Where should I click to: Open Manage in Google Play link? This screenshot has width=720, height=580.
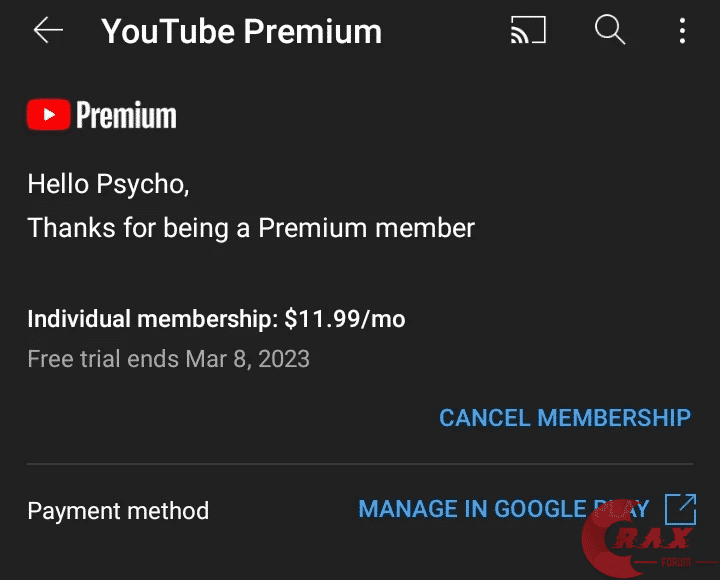tap(525, 509)
